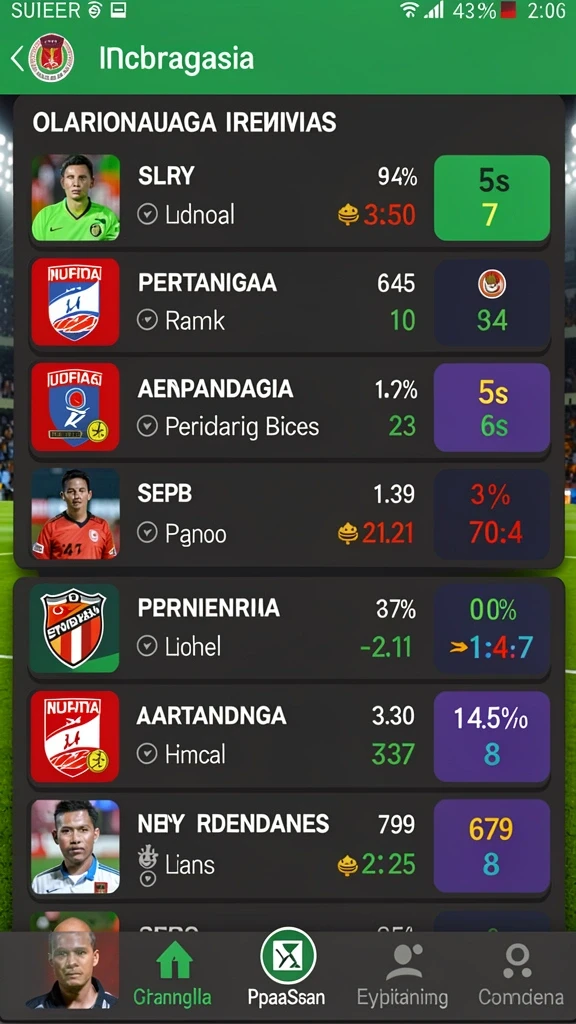Open the SEPB Panoo row
Viewport: 576px width, 1024px height.
point(289,513)
